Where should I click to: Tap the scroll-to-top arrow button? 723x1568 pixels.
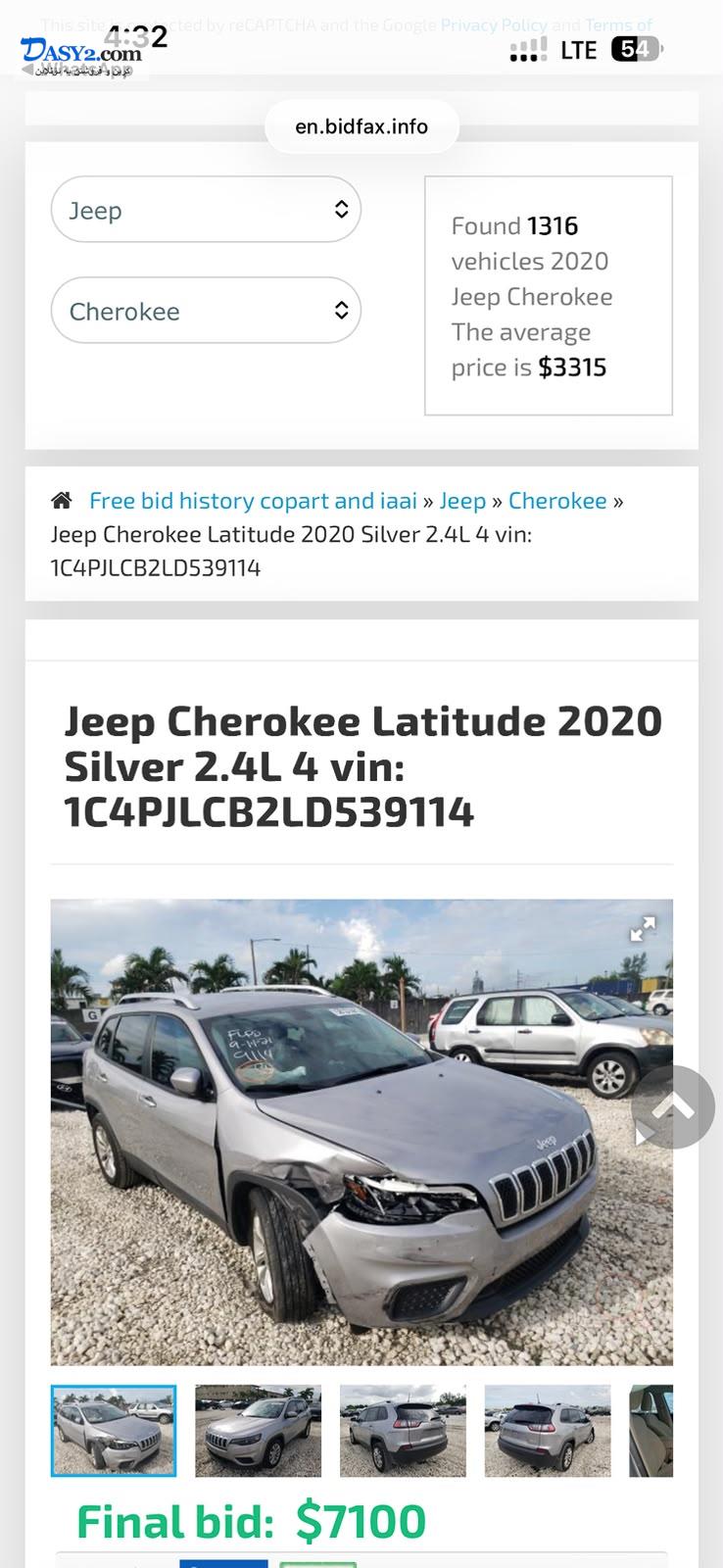pyautogui.click(x=673, y=1107)
